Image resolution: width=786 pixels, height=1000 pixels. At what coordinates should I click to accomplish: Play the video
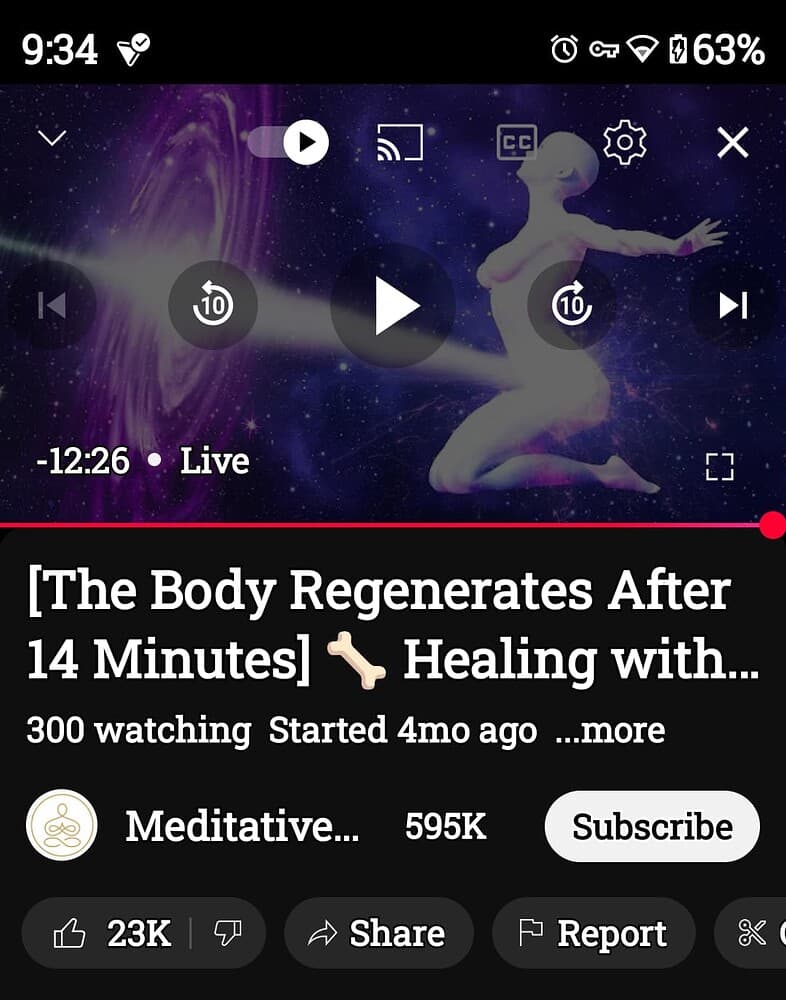point(393,306)
